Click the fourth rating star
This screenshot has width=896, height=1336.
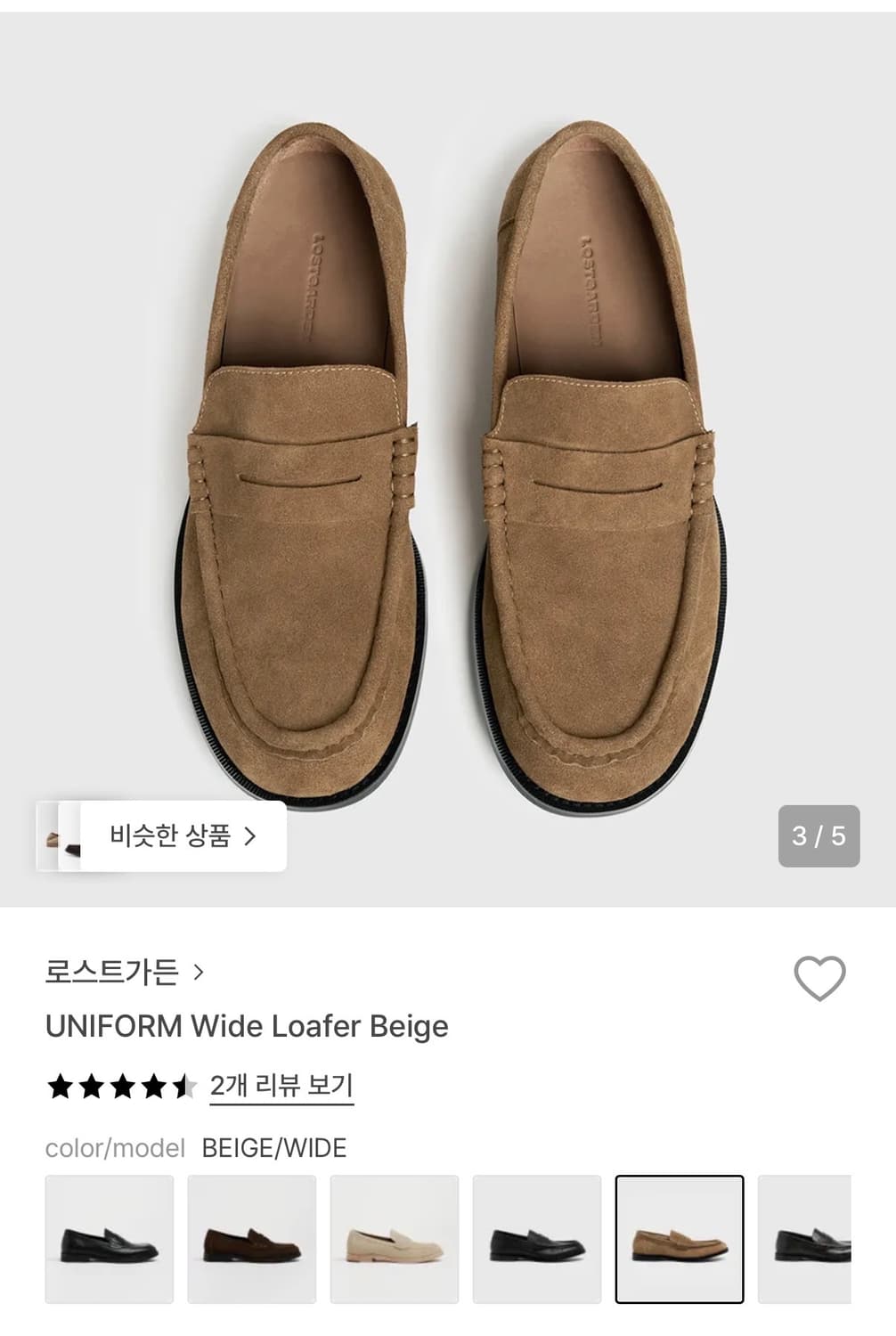[x=154, y=1087]
